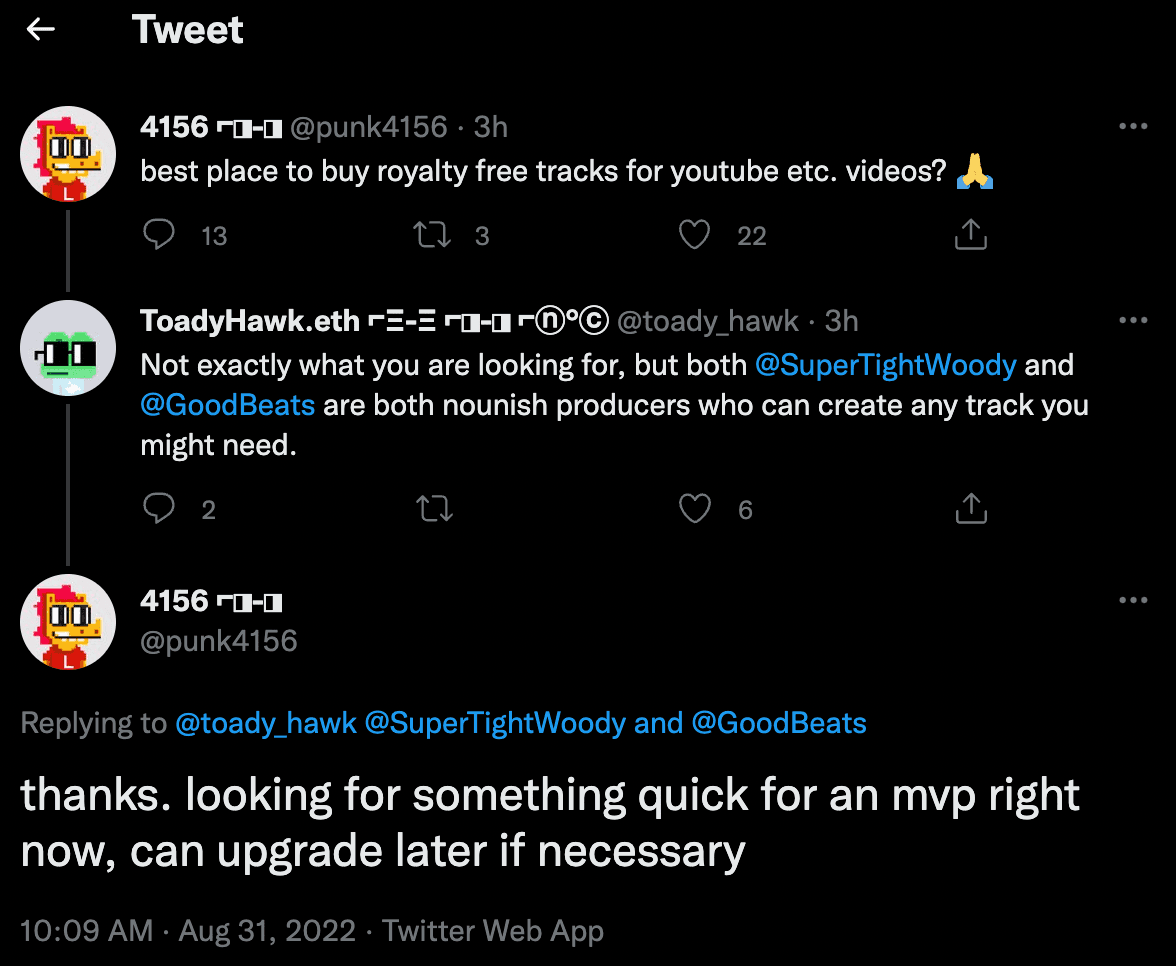This screenshot has height=966, width=1176.
Task: Open ToadyHawk.eth's profile picture
Action: (x=68, y=348)
